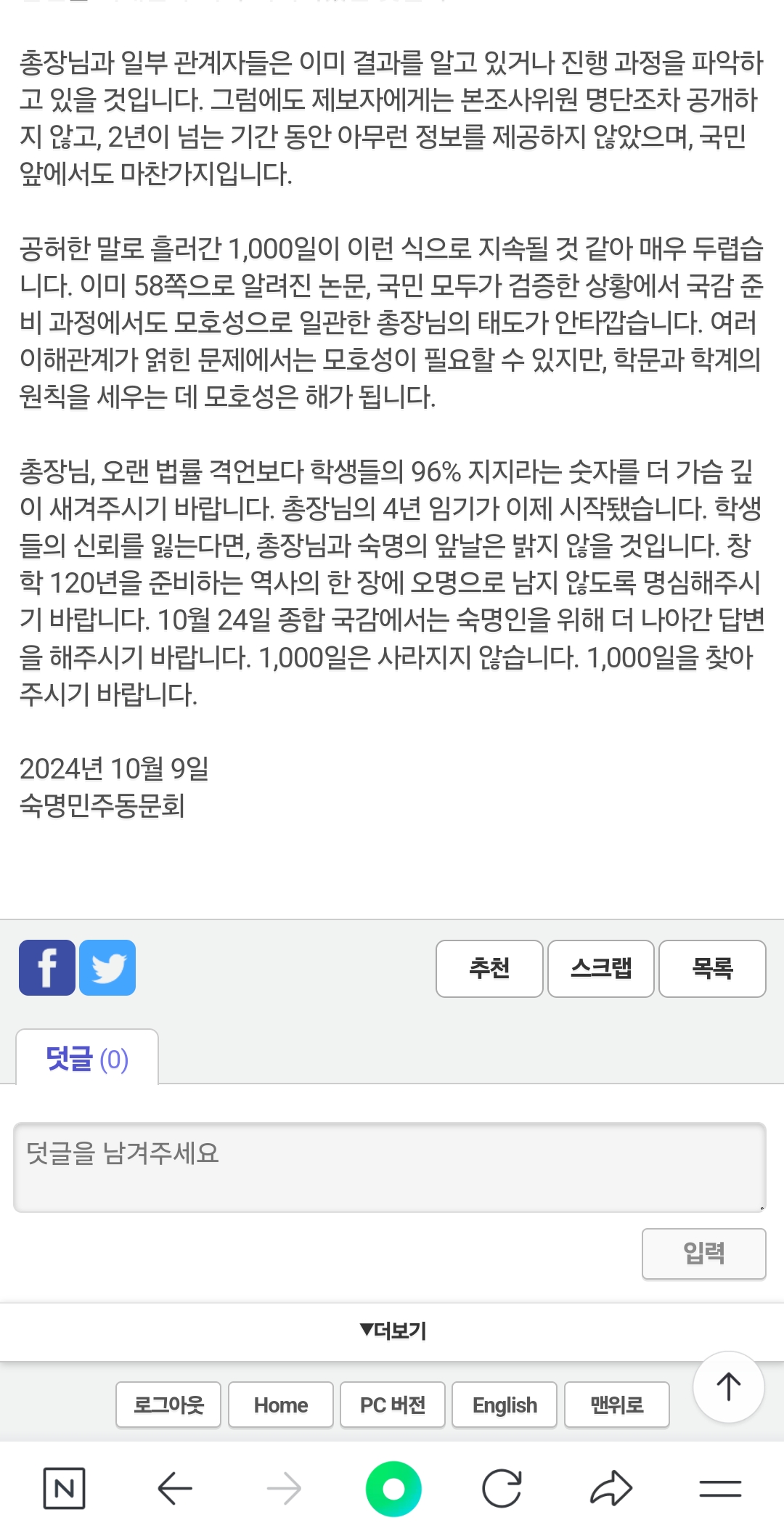
Task: Focus the 덧글을 남겨주세요 comment field
Action: click(x=390, y=1167)
